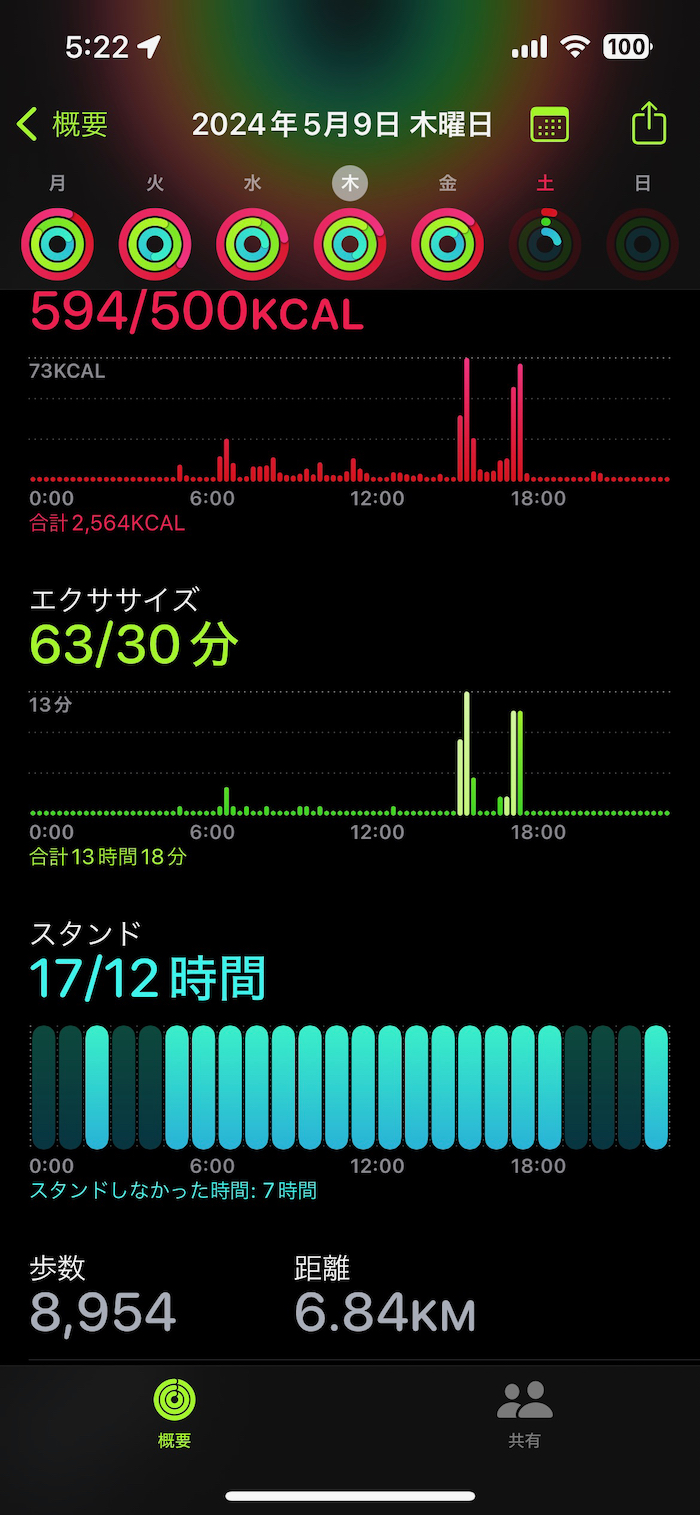This screenshot has height=1515, width=700.
Task: Open the 概要 tab
Action: pyautogui.click(x=174, y=1414)
